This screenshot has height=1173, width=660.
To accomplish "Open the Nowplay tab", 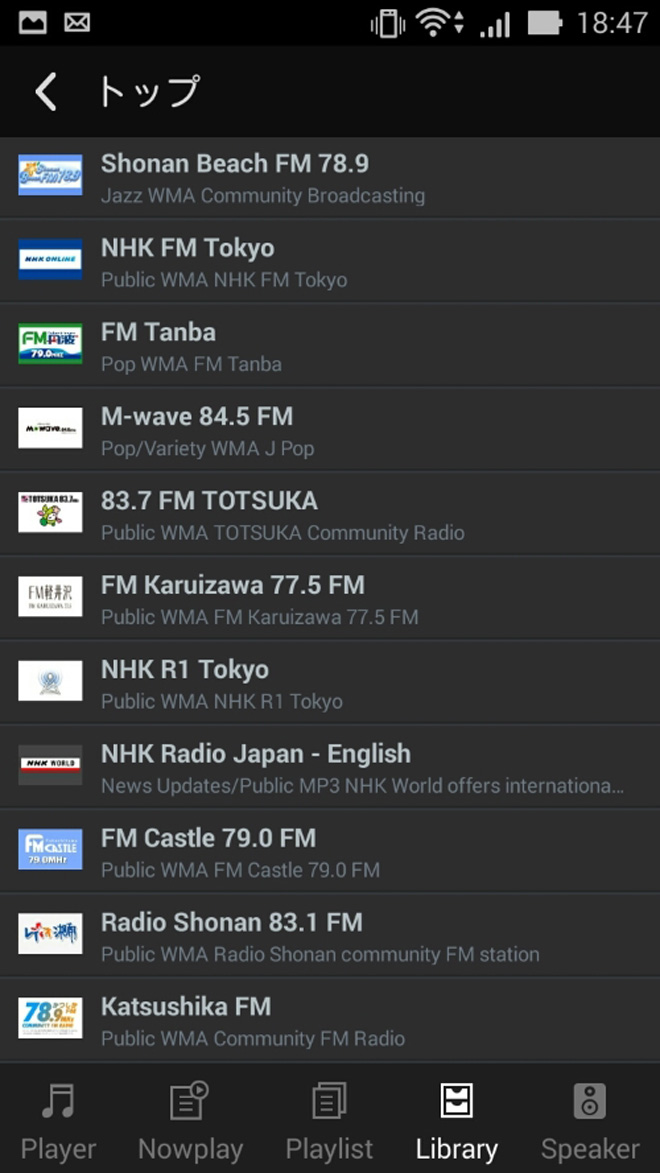I will [190, 1120].
